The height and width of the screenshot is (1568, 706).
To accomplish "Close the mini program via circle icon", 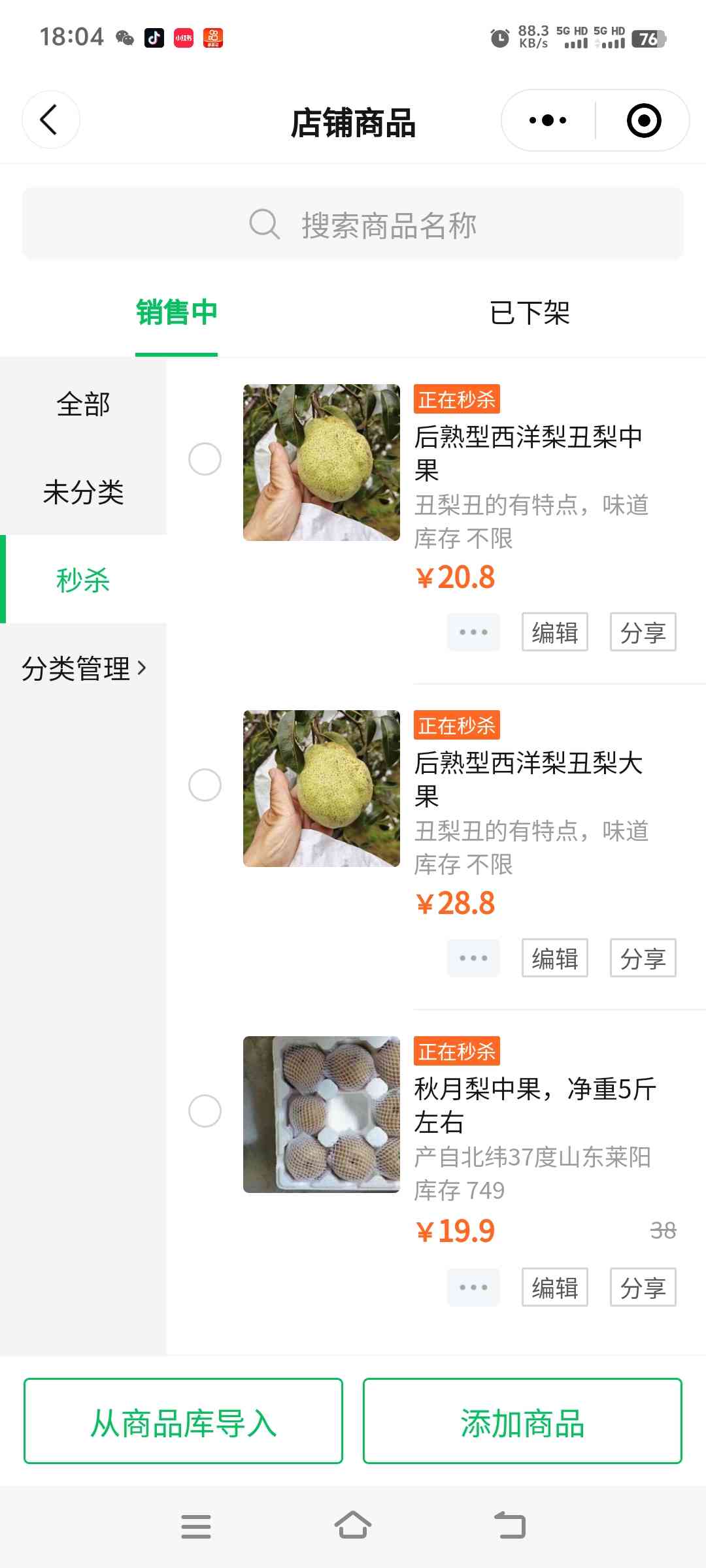I will [644, 120].
